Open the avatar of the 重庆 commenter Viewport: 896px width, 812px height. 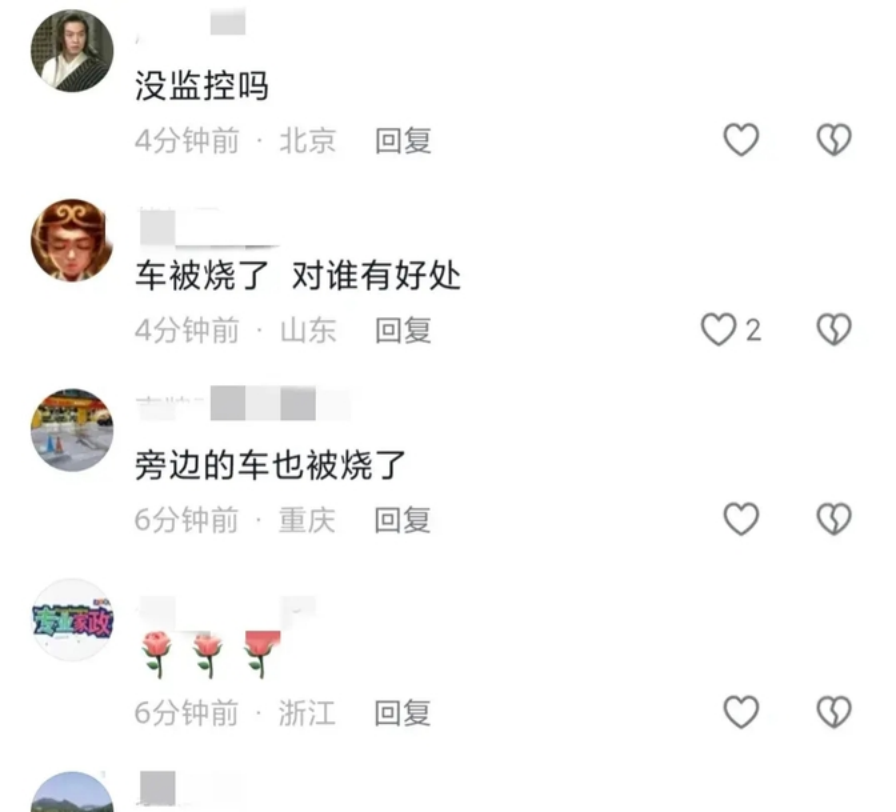72,430
